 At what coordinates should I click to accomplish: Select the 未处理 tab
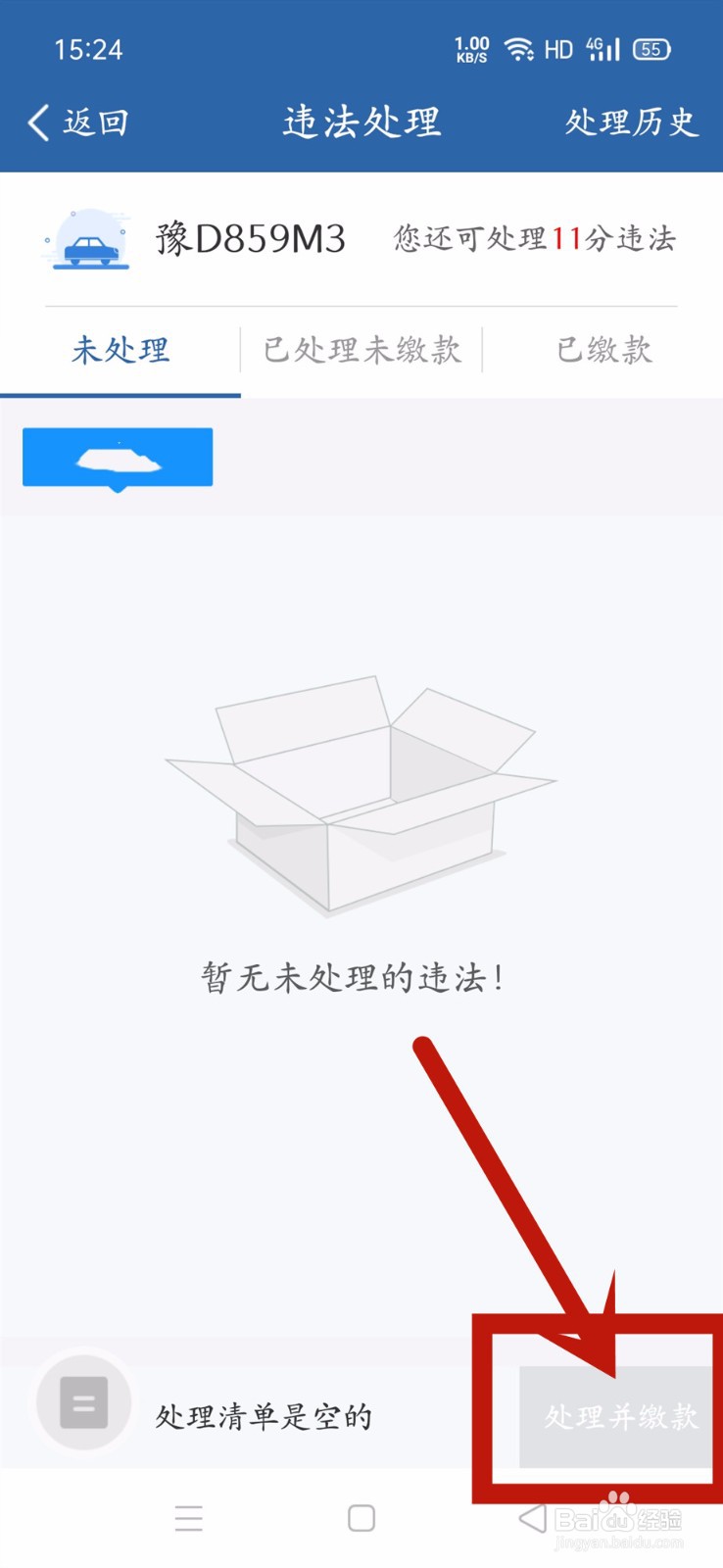(x=120, y=350)
